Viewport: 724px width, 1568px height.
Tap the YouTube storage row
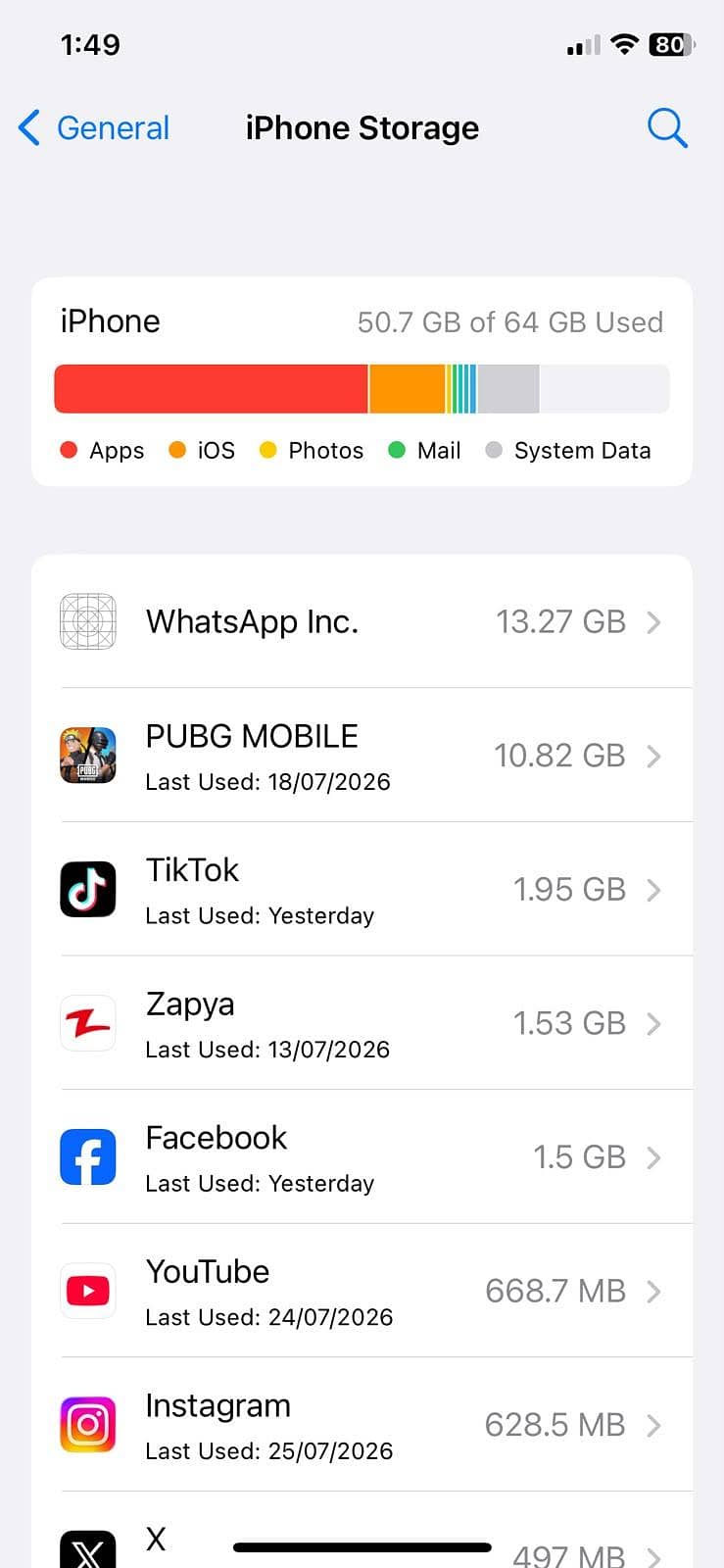pyautogui.click(x=362, y=1292)
